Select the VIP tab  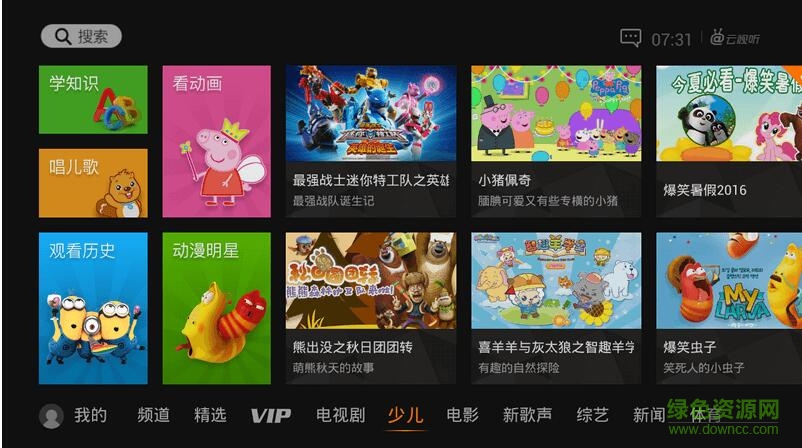coord(270,415)
